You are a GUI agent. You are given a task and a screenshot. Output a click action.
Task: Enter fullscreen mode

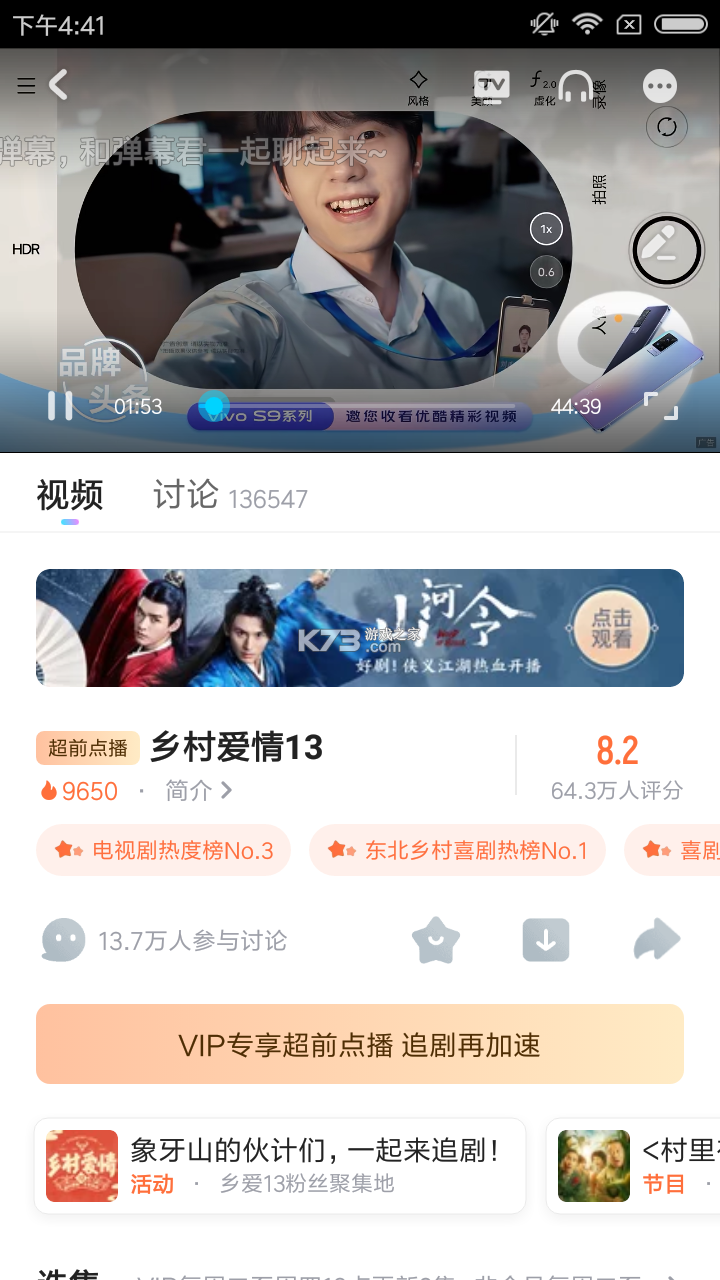pos(660,406)
